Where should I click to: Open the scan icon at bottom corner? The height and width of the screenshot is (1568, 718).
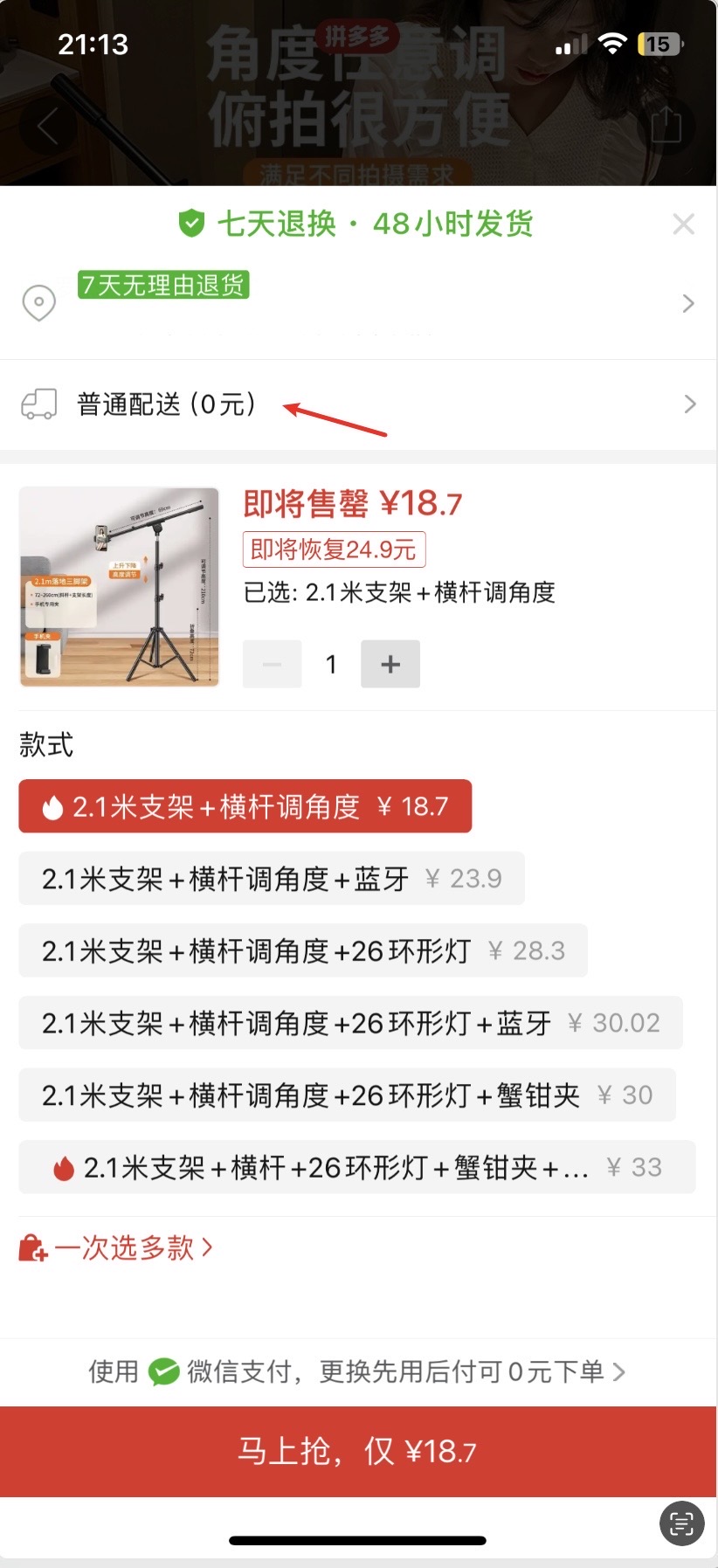point(681,1523)
